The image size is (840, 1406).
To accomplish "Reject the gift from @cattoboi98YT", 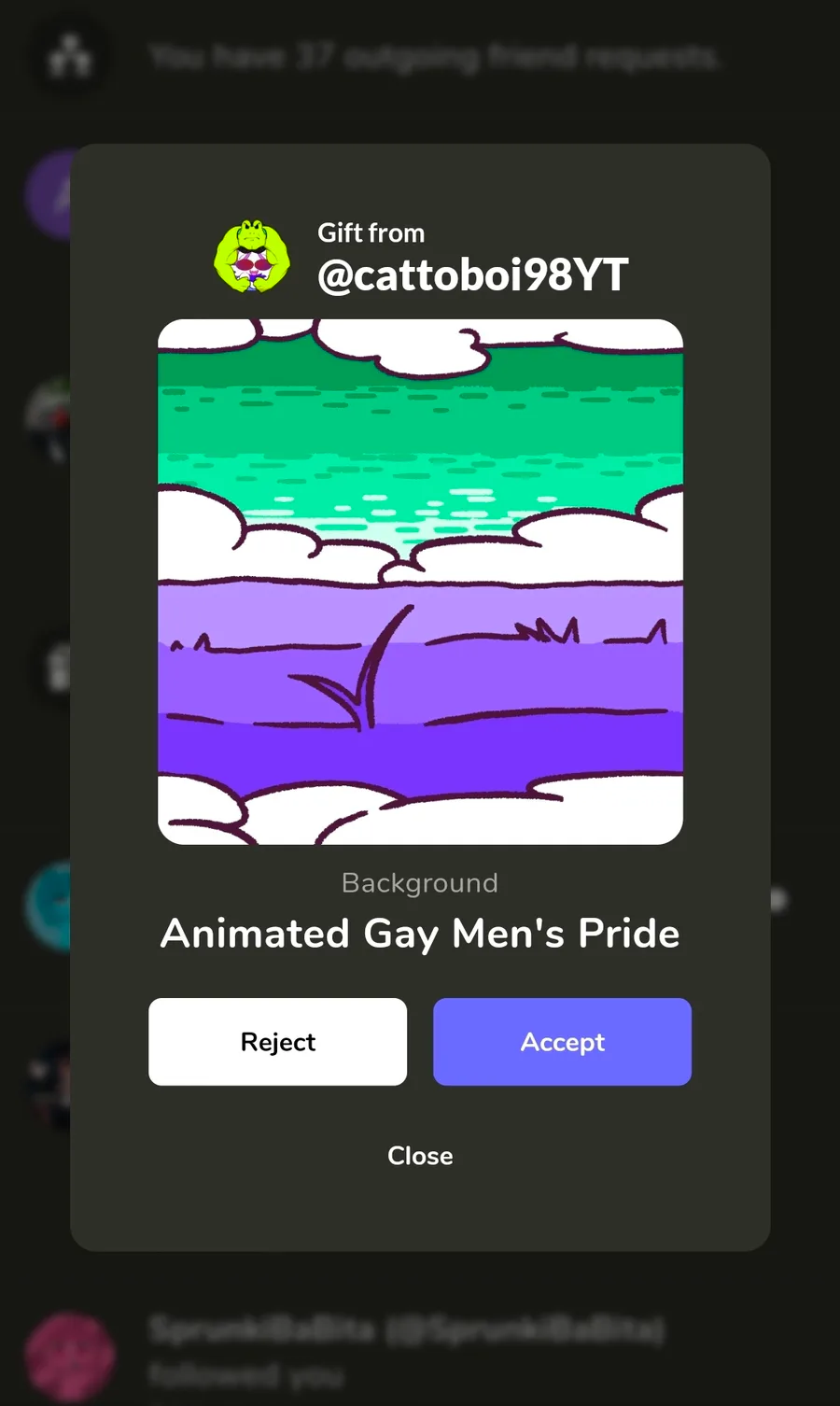I will [277, 1041].
